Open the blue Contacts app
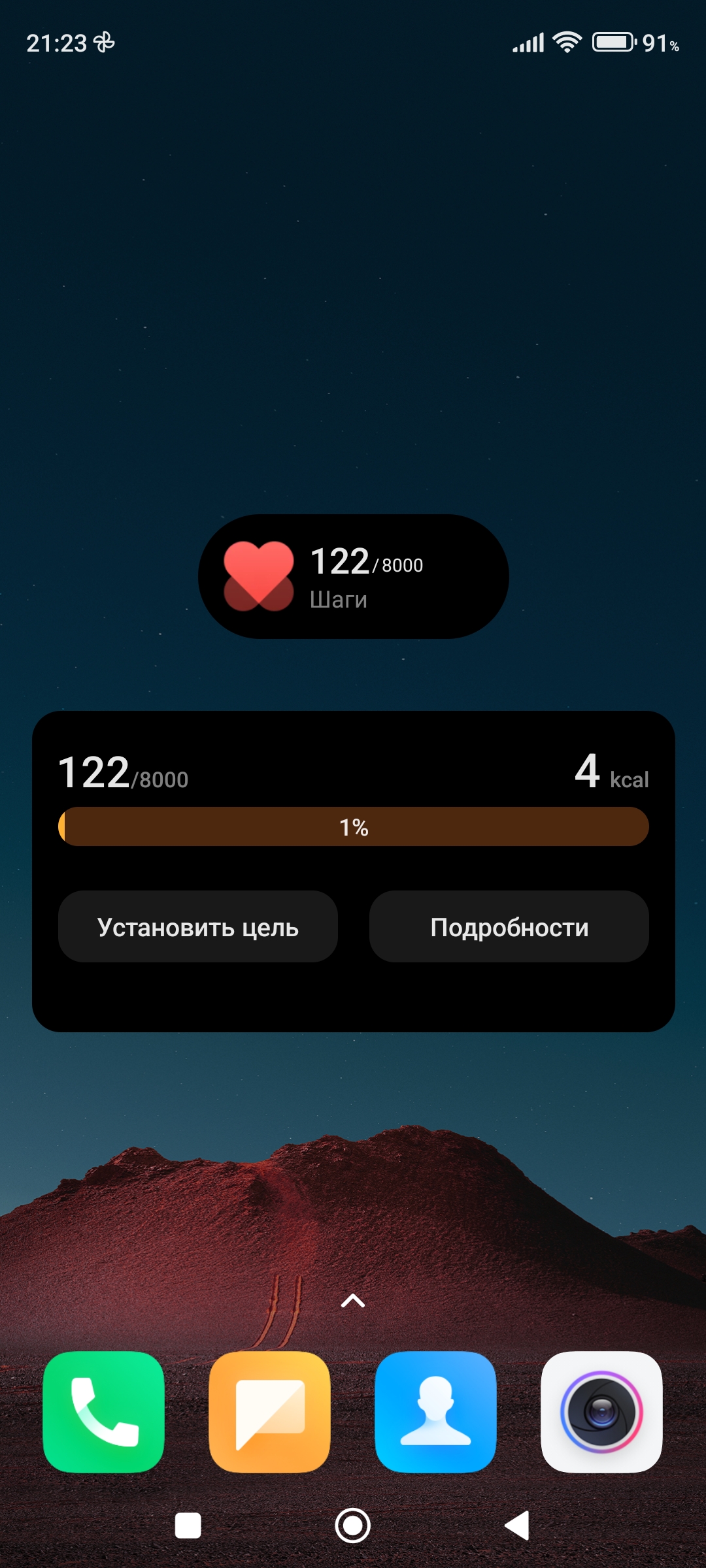Screen dimensions: 706x1568 point(435,1412)
